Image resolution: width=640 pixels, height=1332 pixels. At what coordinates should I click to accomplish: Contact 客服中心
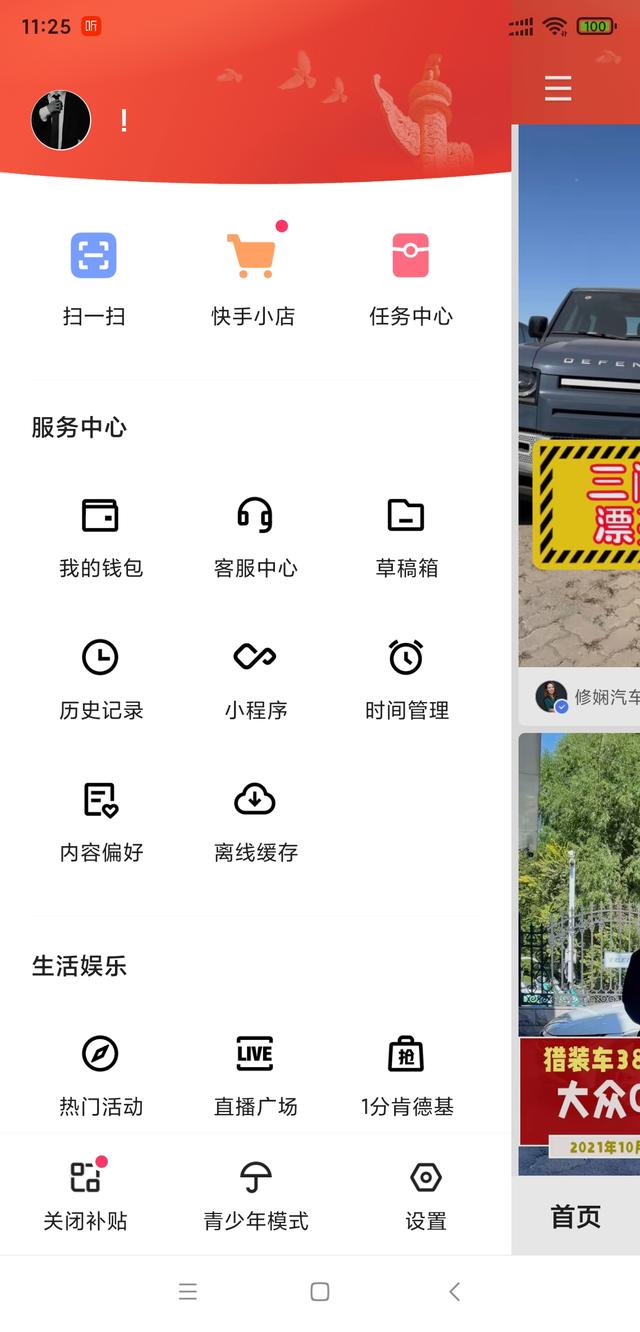[255, 537]
